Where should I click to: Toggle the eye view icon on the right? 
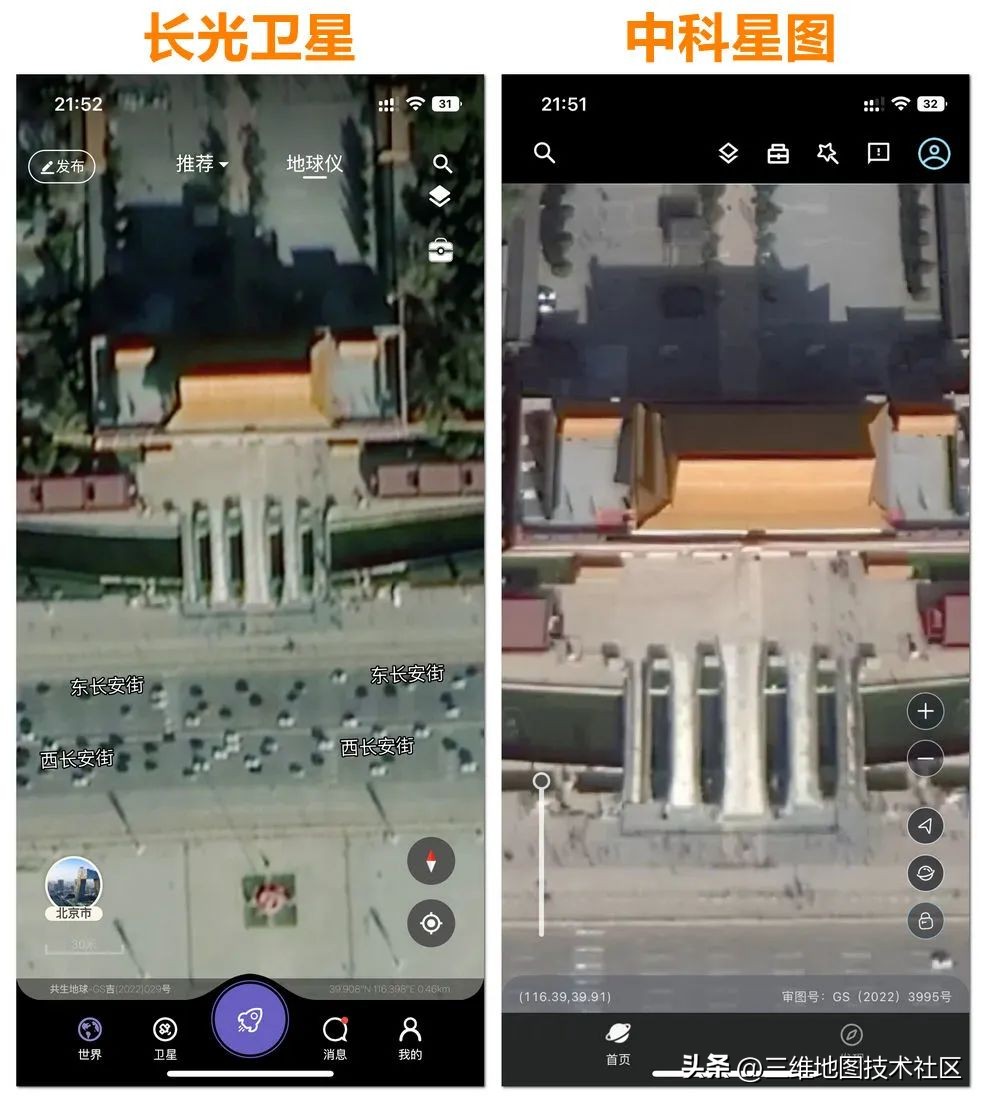click(x=925, y=871)
